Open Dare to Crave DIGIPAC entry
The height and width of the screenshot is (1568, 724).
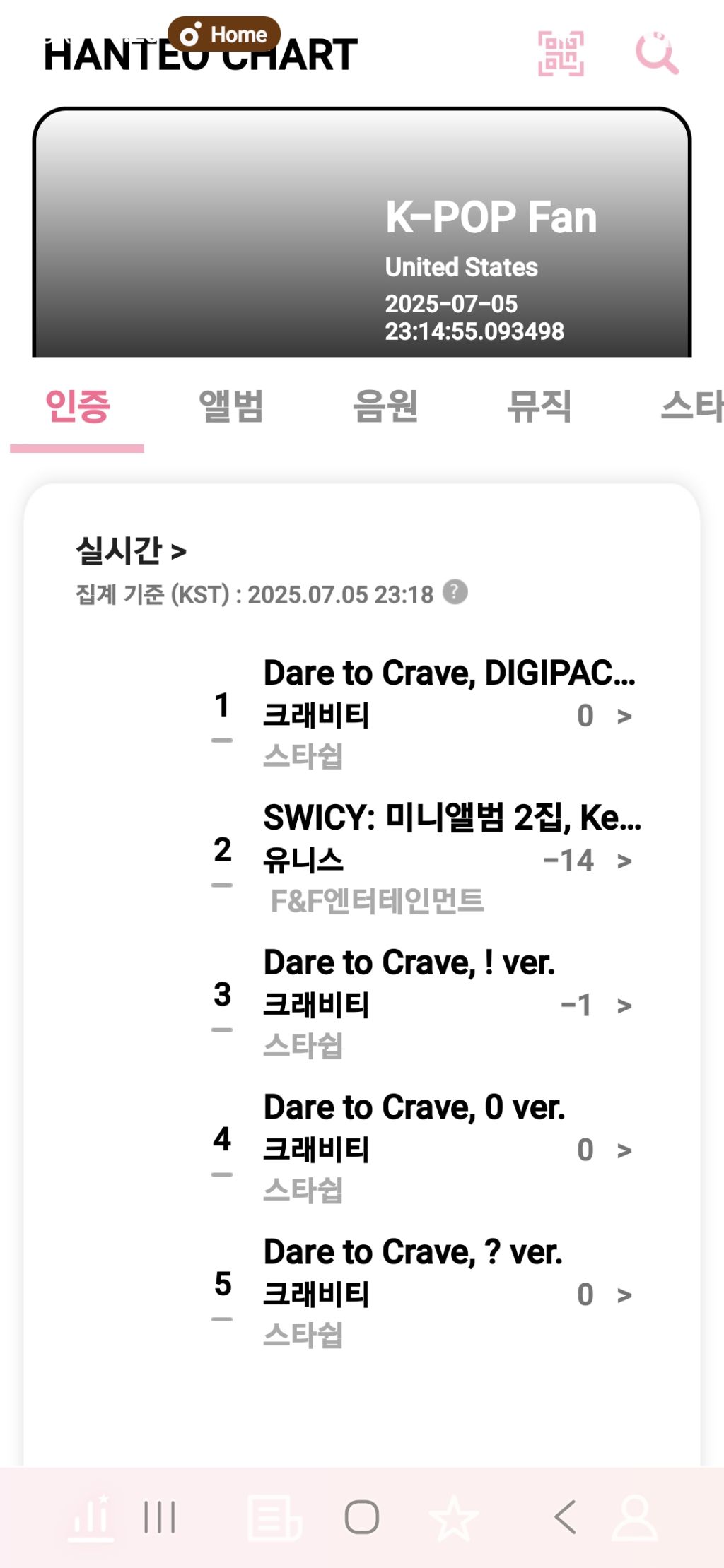pos(423,714)
